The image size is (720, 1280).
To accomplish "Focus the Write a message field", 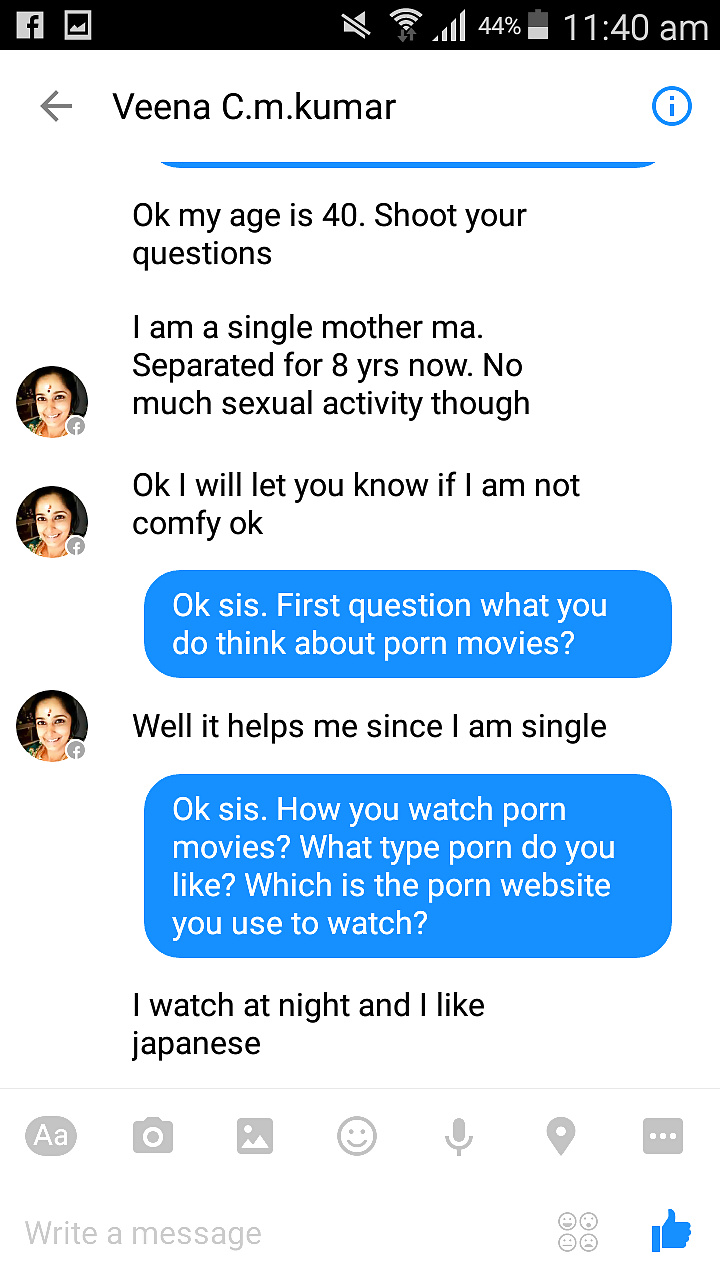I will 280,1233.
